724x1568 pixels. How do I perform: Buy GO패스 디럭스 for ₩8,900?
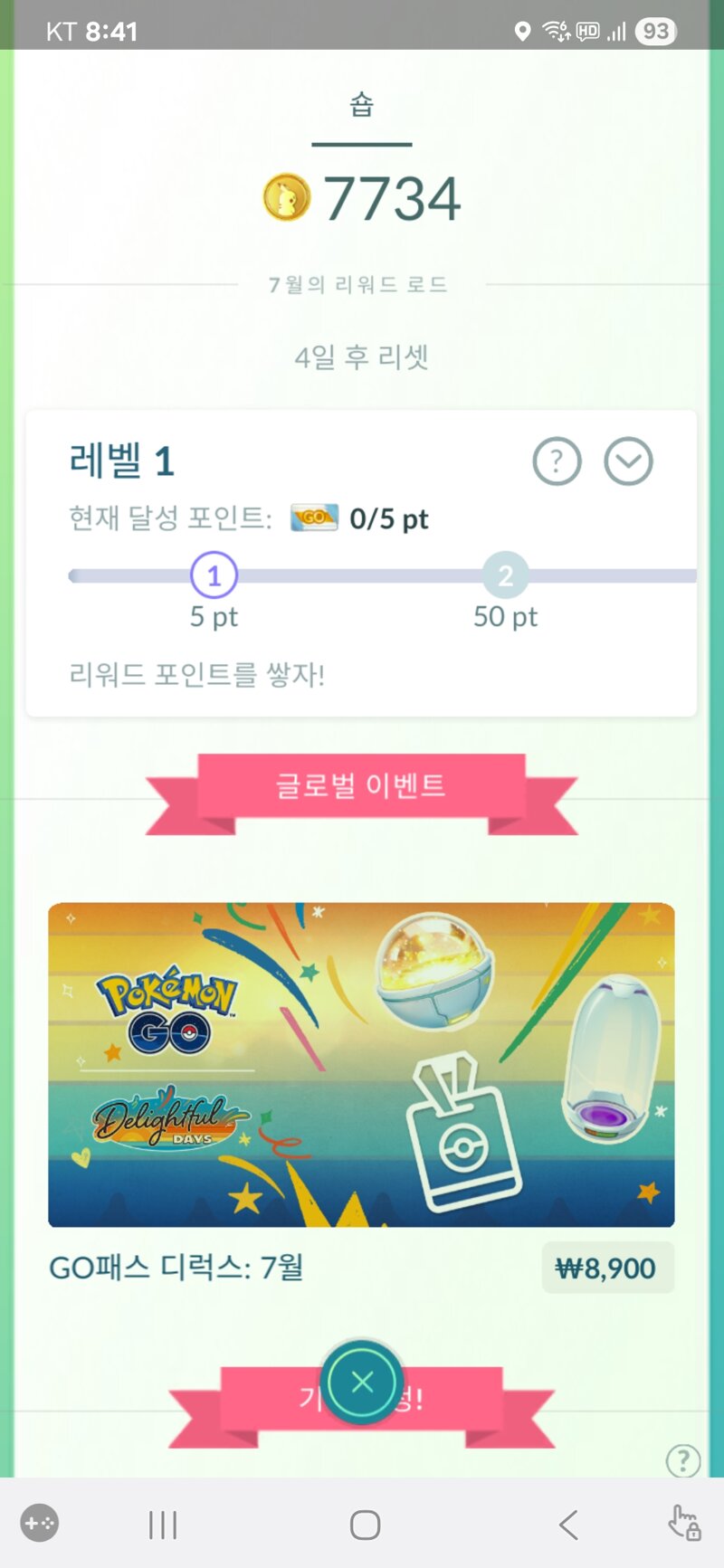(x=606, y=1268)
